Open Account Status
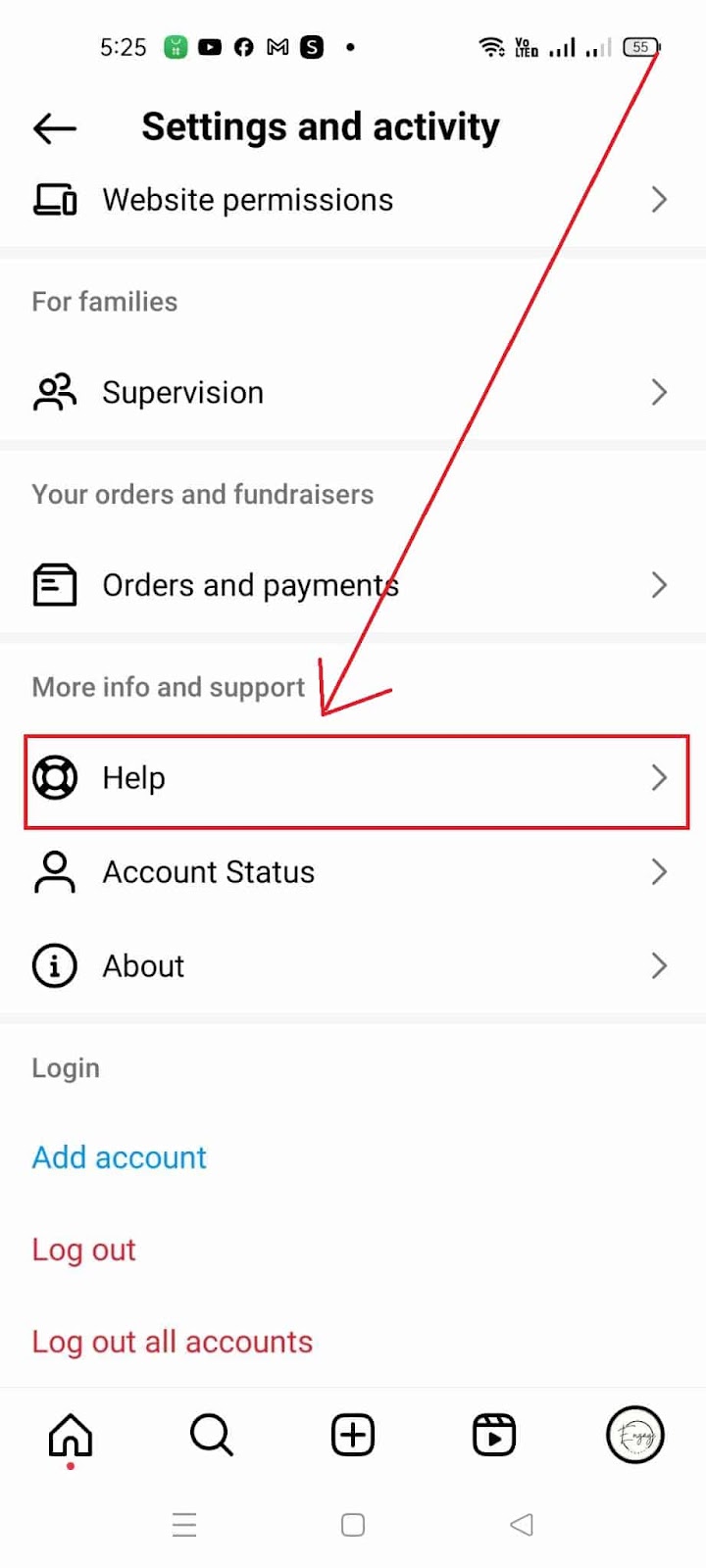706x1568 pixels. tap(353, 872)
